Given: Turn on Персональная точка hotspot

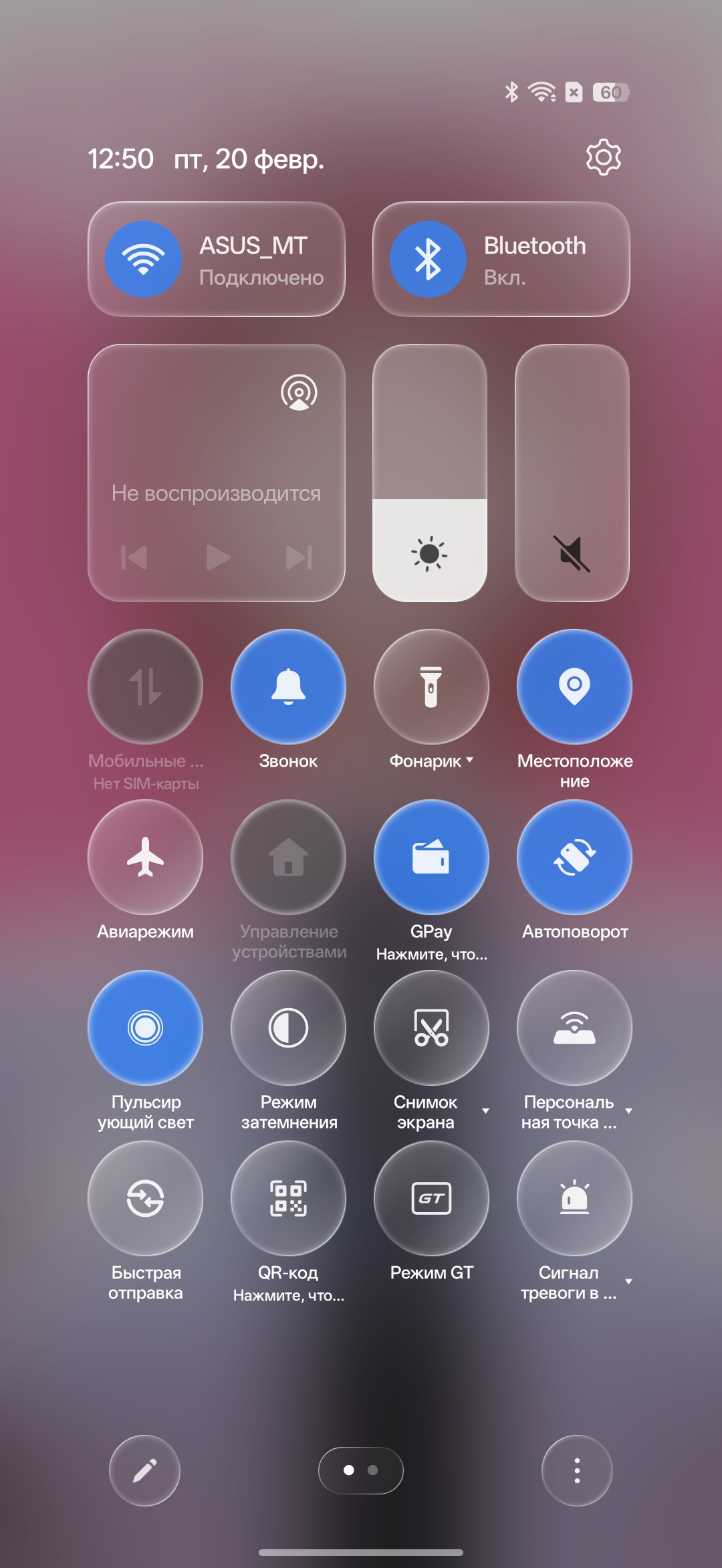Looking at the screenshot, I should [x=574, y=1027].
